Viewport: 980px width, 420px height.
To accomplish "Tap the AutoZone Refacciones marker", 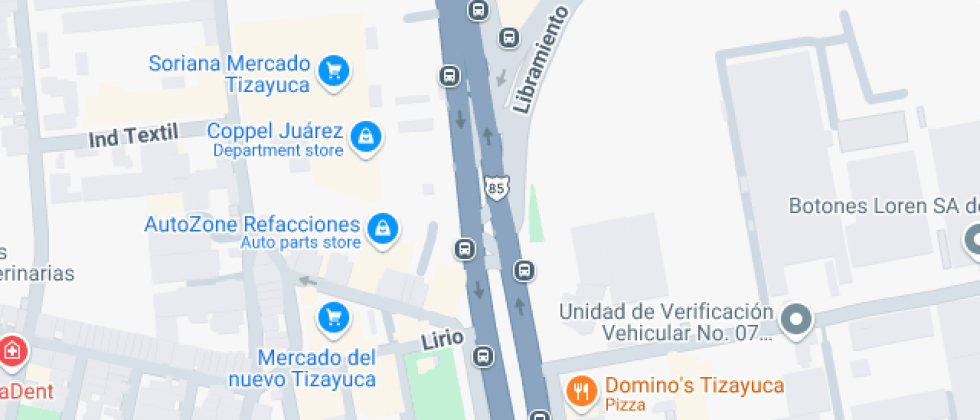I will click(x=381, y=228).
